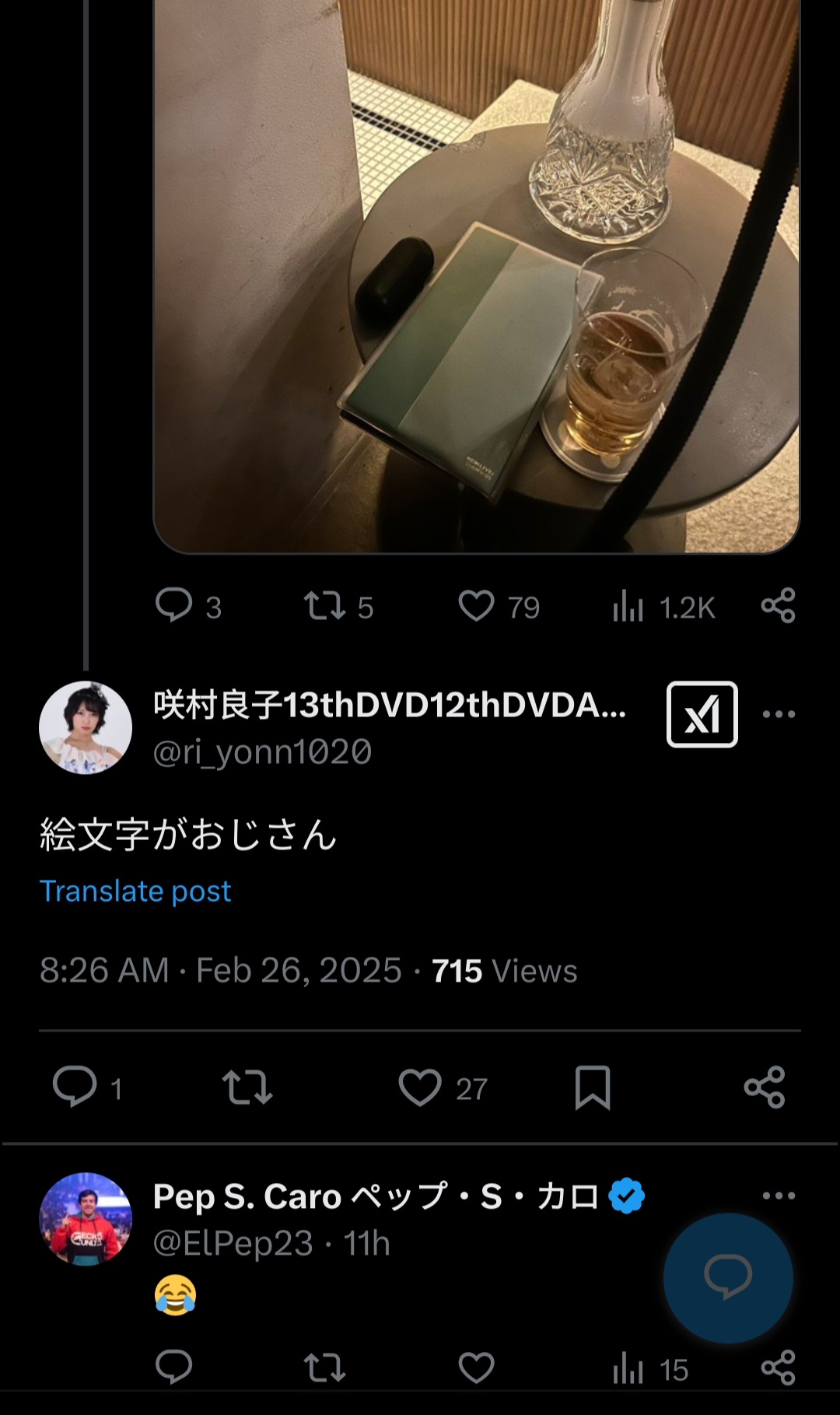Reply to the parent post with 3 comments
The image size is (840, 1415).
174,606
